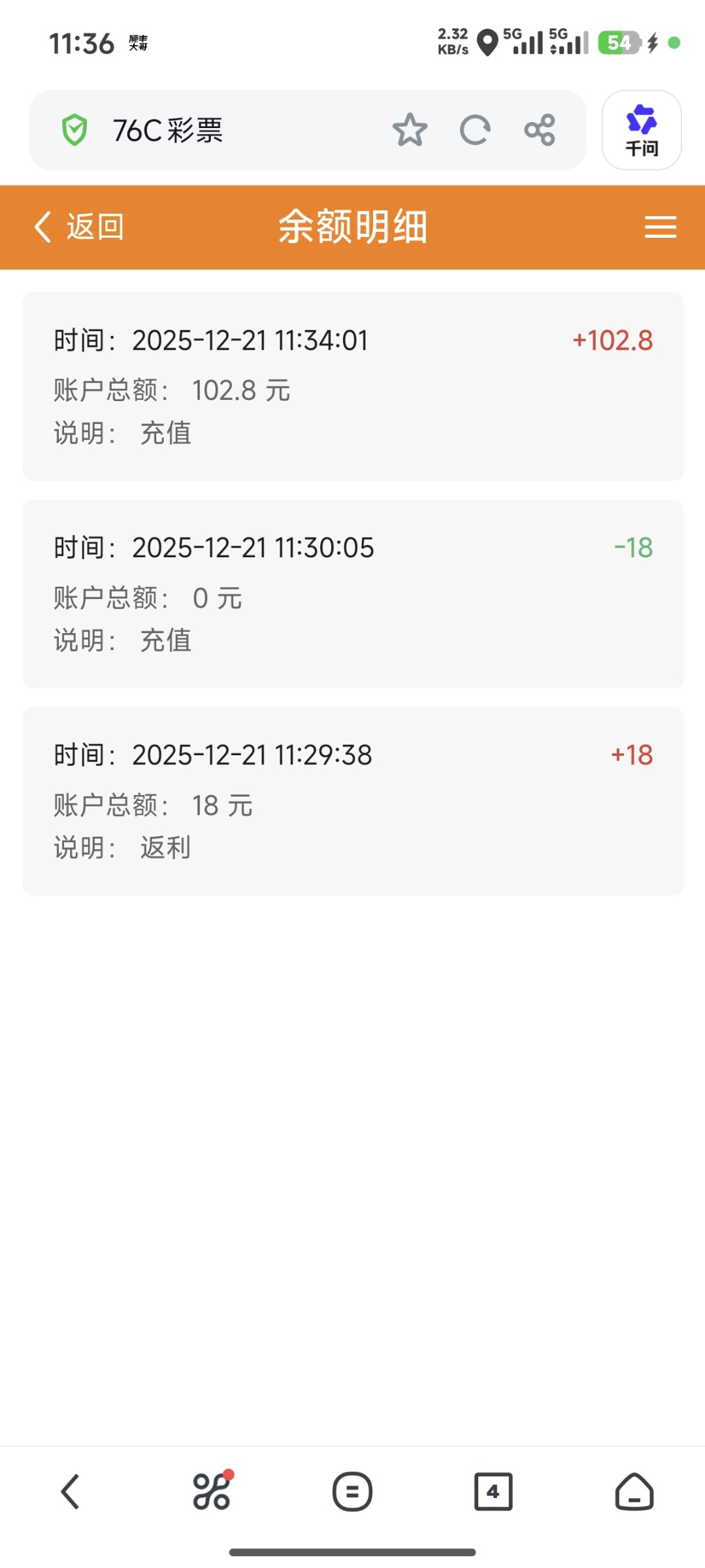This screenshot has width=705, height=1568.
Task: Navigate back with browser bottom back arrow
Action: [71, 1492]
